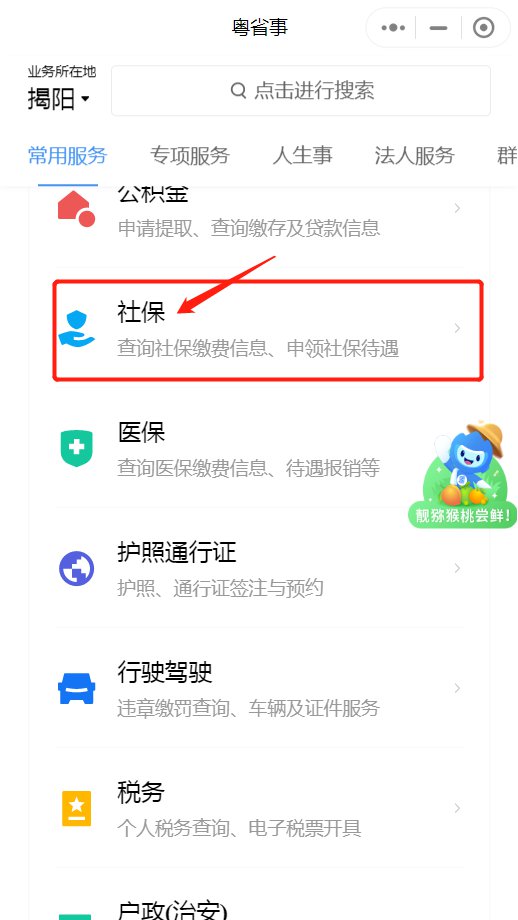This screenshot has height=920, width=518.
Task: Switch to the 专项服务 tab
Action: (189, 155)
